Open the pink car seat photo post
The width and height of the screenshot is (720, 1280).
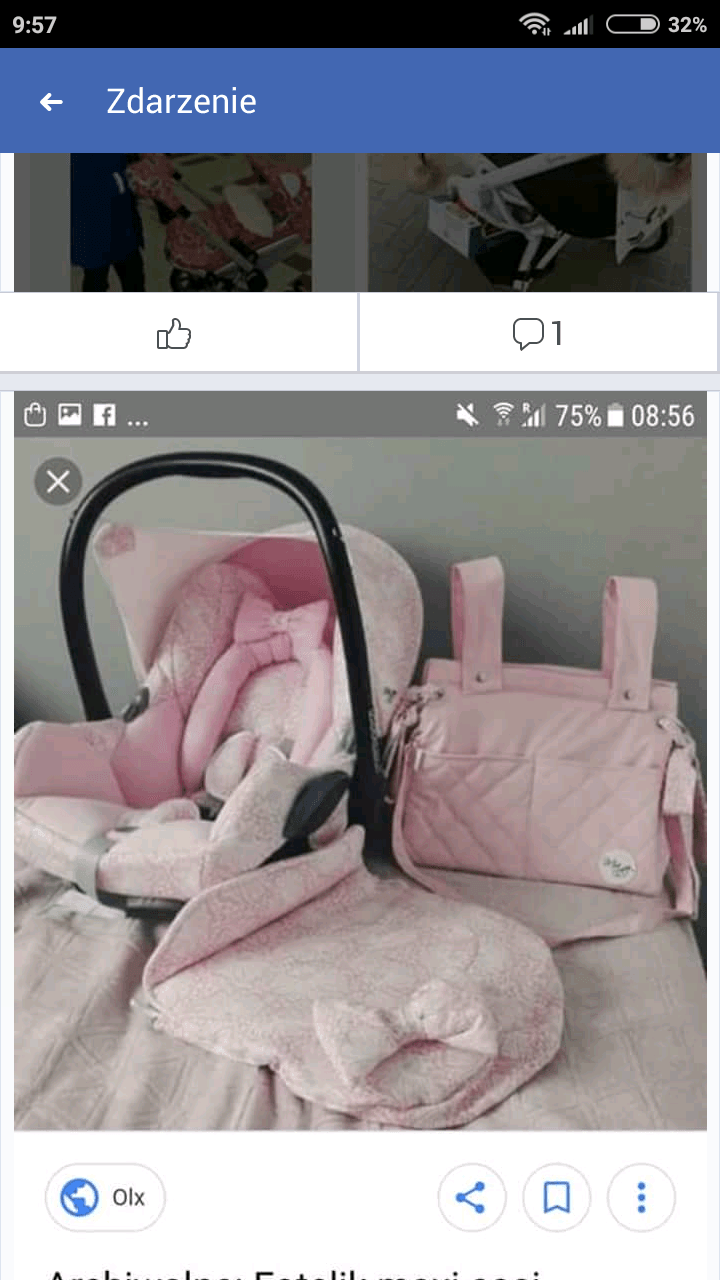(360, 780)
